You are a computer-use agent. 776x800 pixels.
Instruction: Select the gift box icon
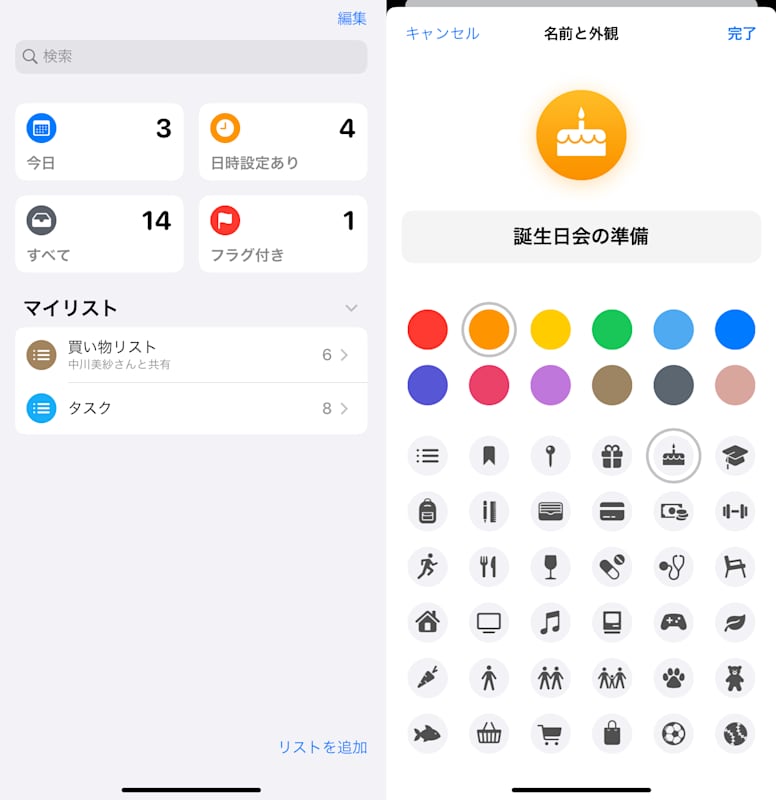pos(612,456)
